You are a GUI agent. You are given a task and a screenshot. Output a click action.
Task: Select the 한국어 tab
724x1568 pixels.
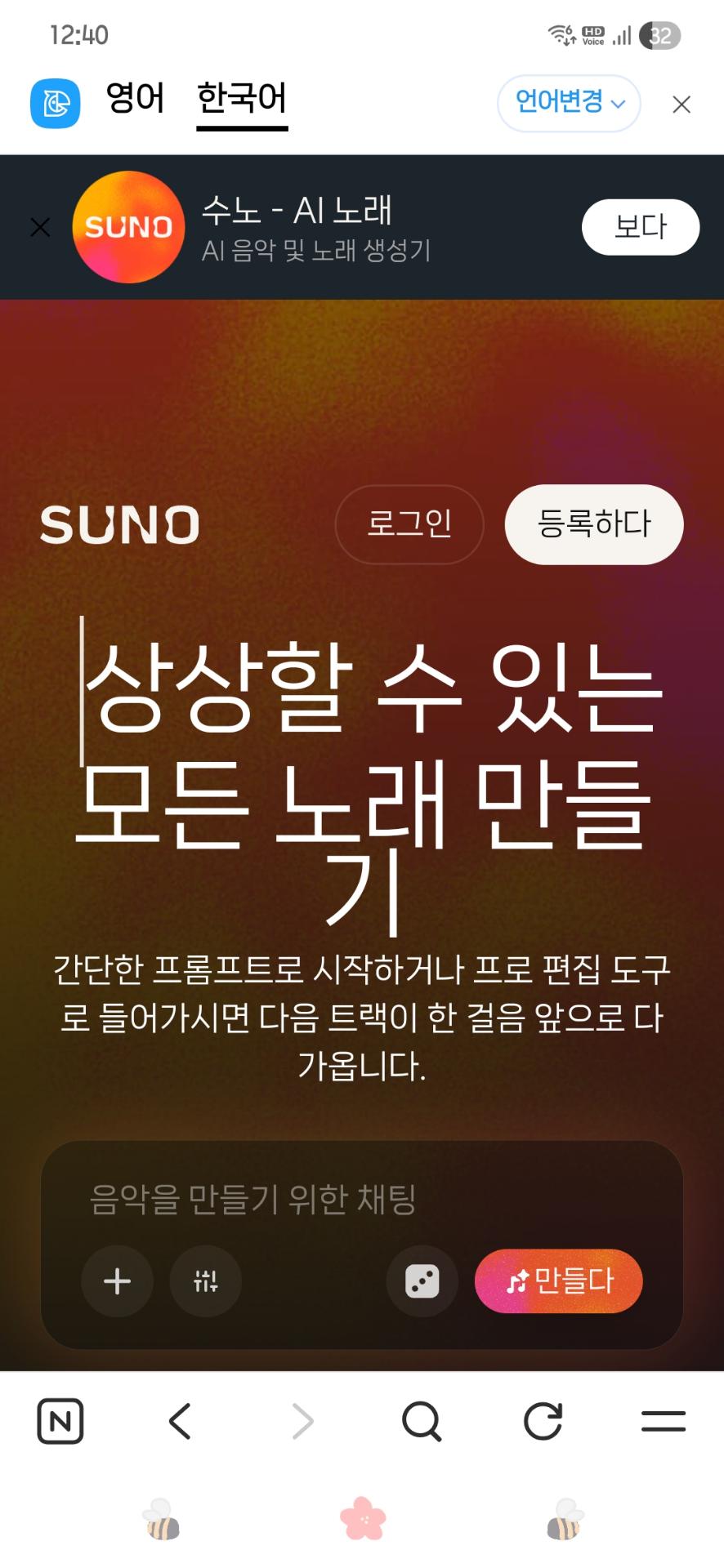(242, 99)
